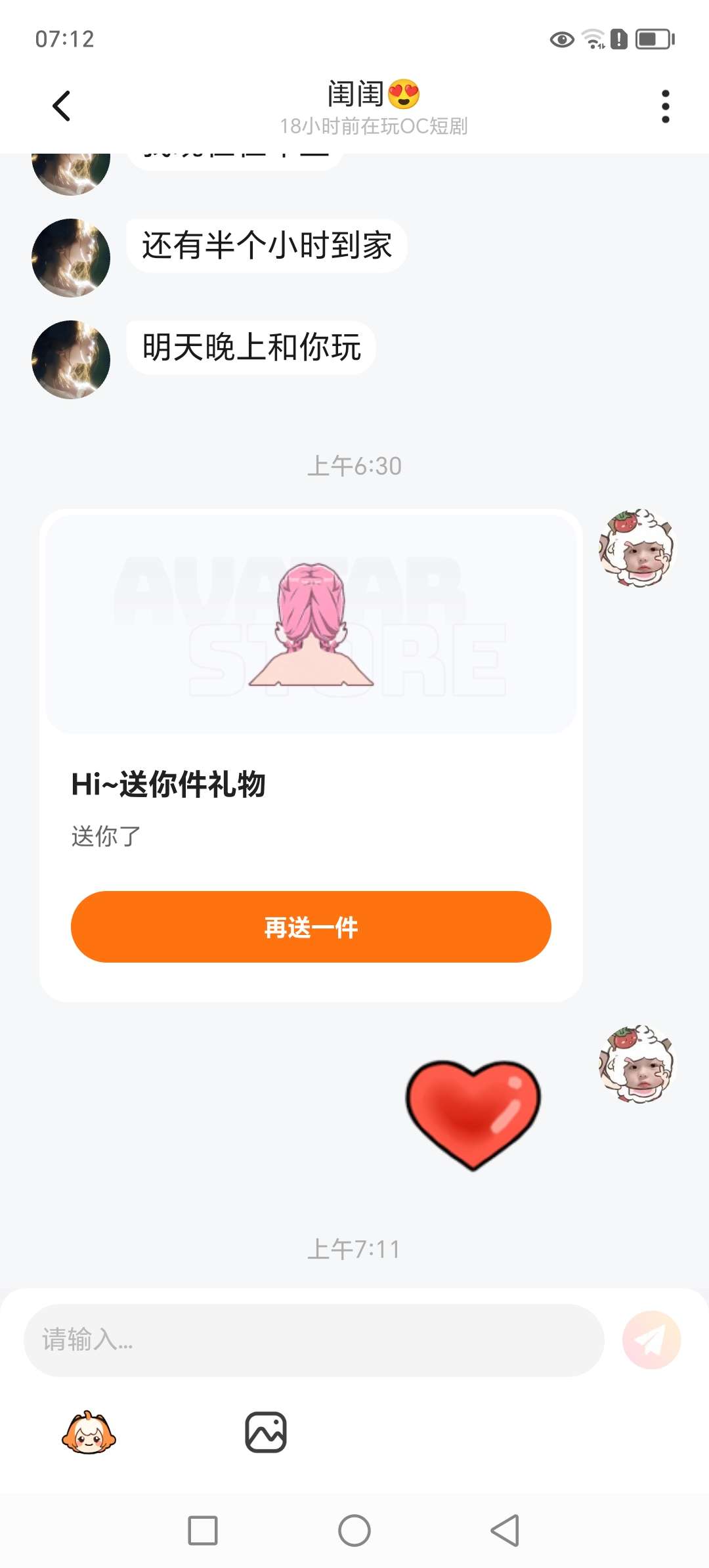Open avatar beside 明天晚上和你玩 message
The width and height of the screenshot is (709, 1568).
pos(71,359)
